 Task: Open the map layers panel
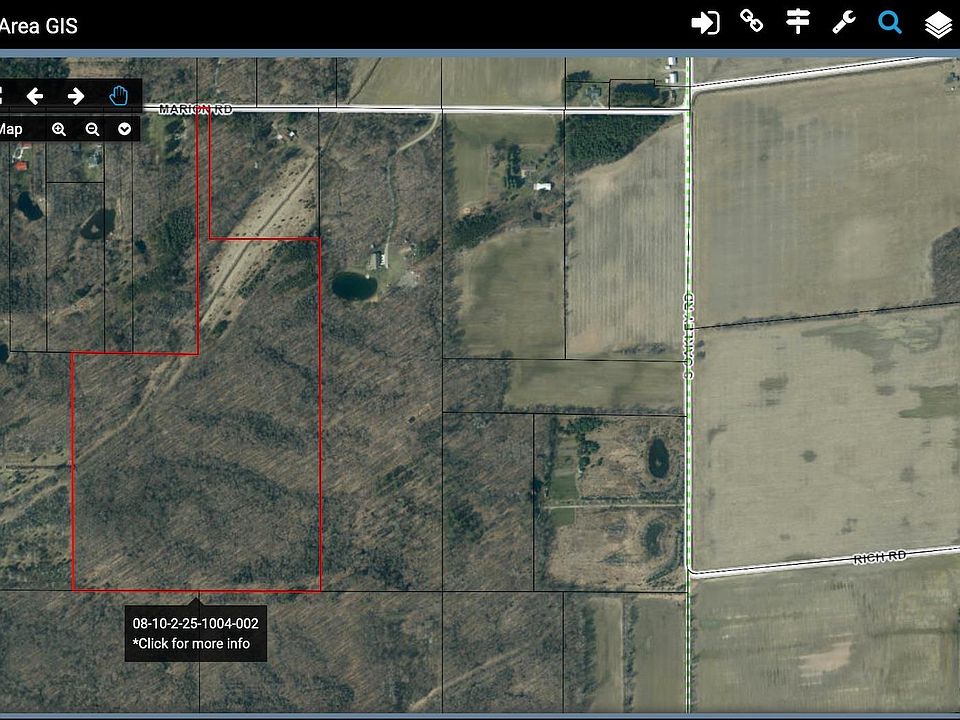(937, 25)
